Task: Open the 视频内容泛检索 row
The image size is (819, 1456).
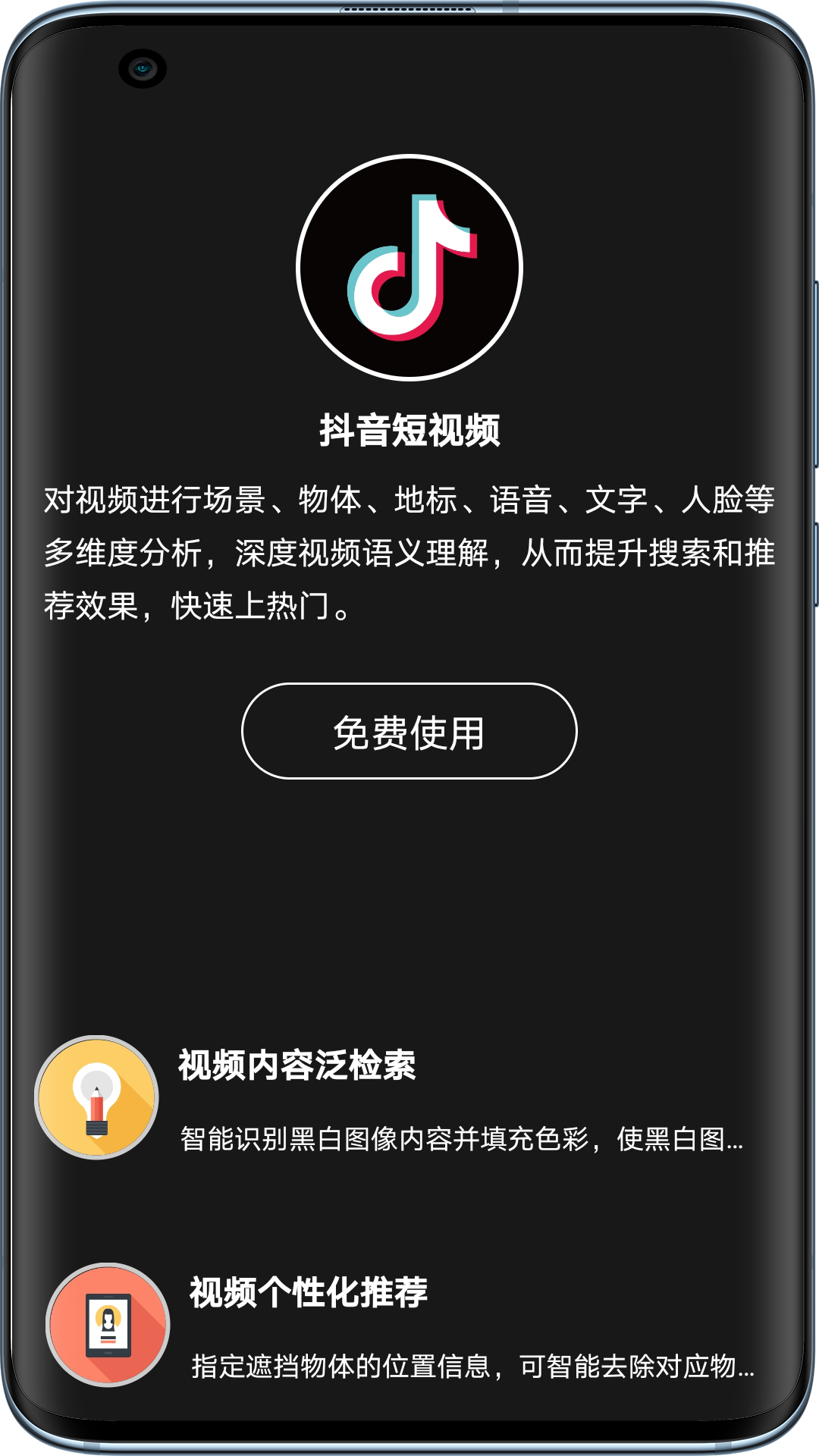Action: pos(409,1098)
